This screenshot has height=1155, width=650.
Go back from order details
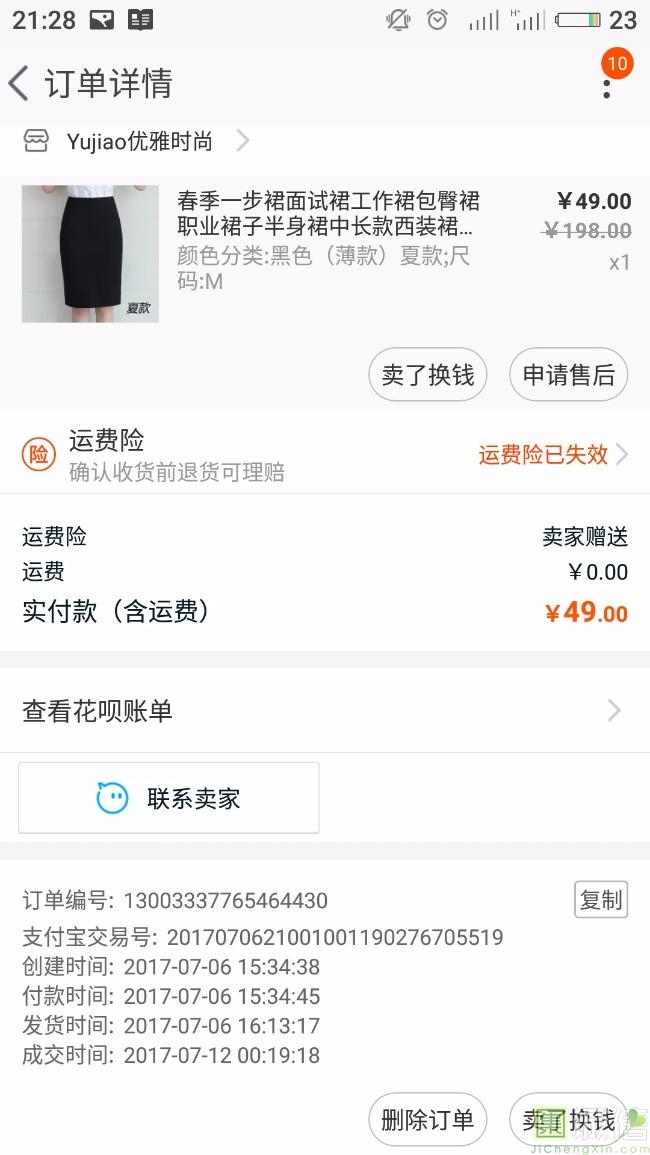(x=20, y=83)
